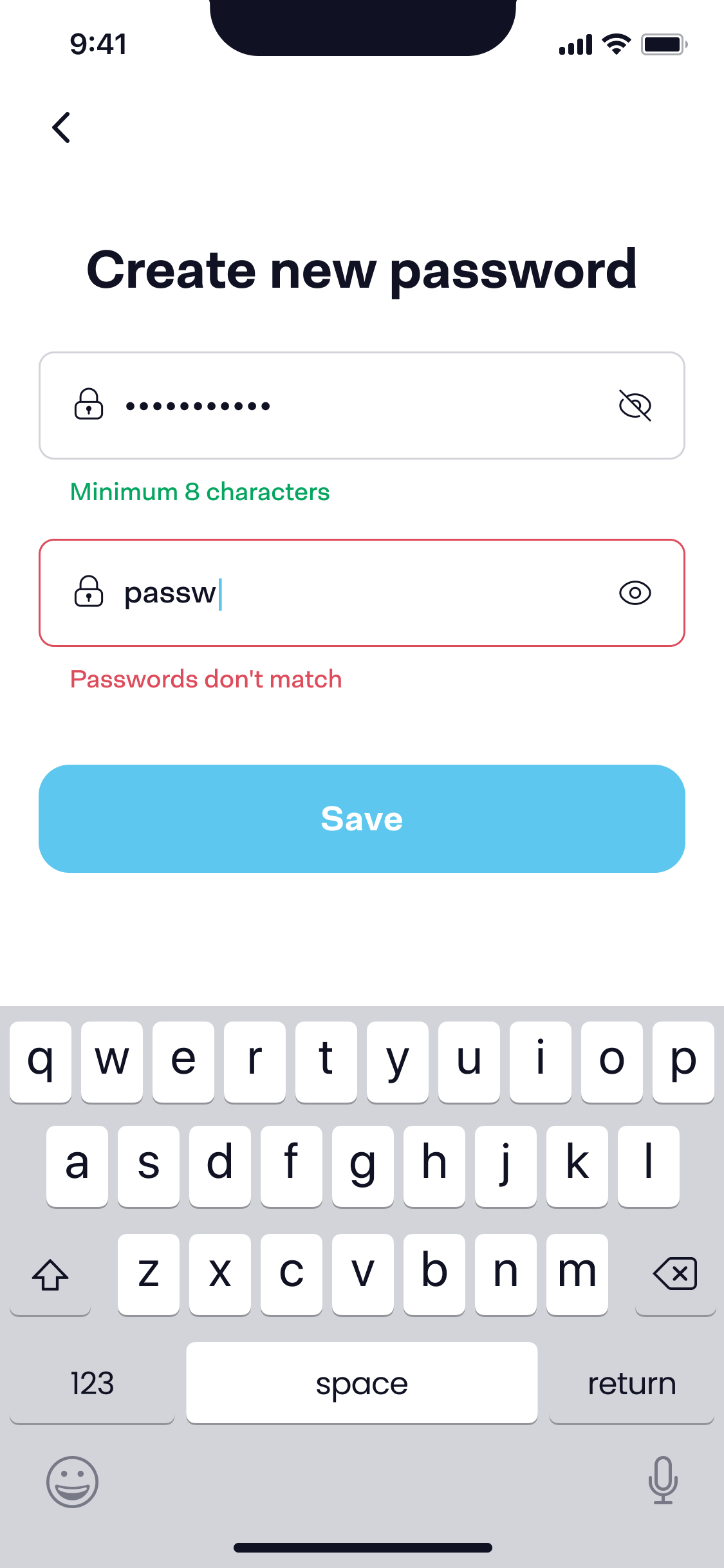724x1568 pixels.
Task: Switch keyboard to 123 numbers
Action: coord(92,1383)
